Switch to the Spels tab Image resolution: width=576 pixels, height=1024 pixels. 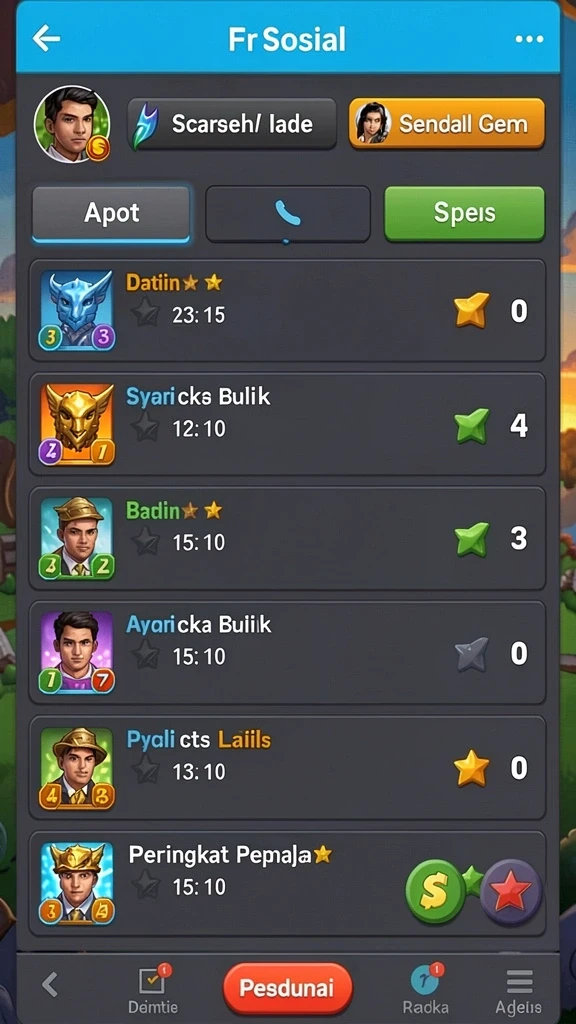pyautogui.click(x=464, y=213)
